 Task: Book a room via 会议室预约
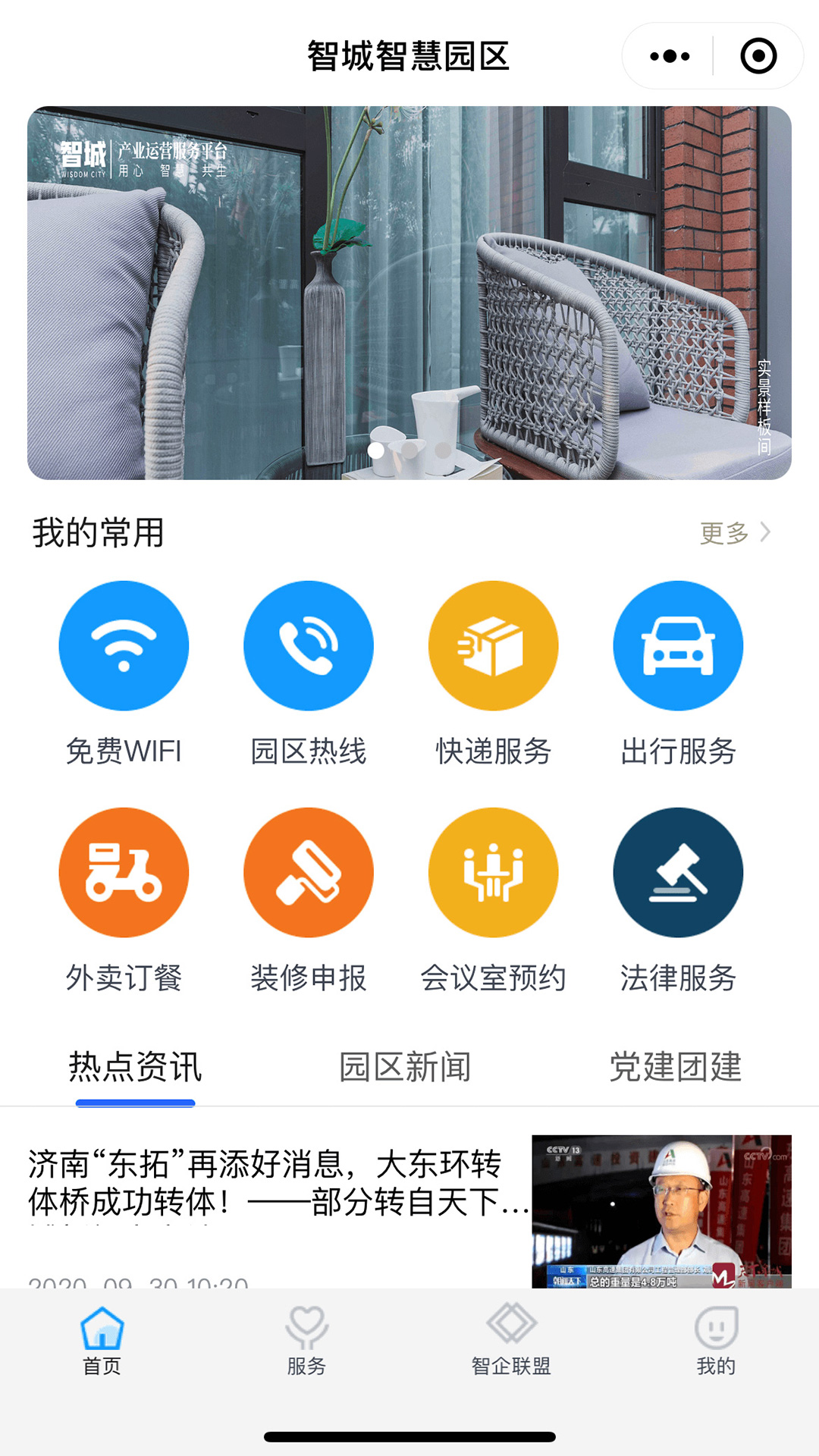(x=494, y=873)
